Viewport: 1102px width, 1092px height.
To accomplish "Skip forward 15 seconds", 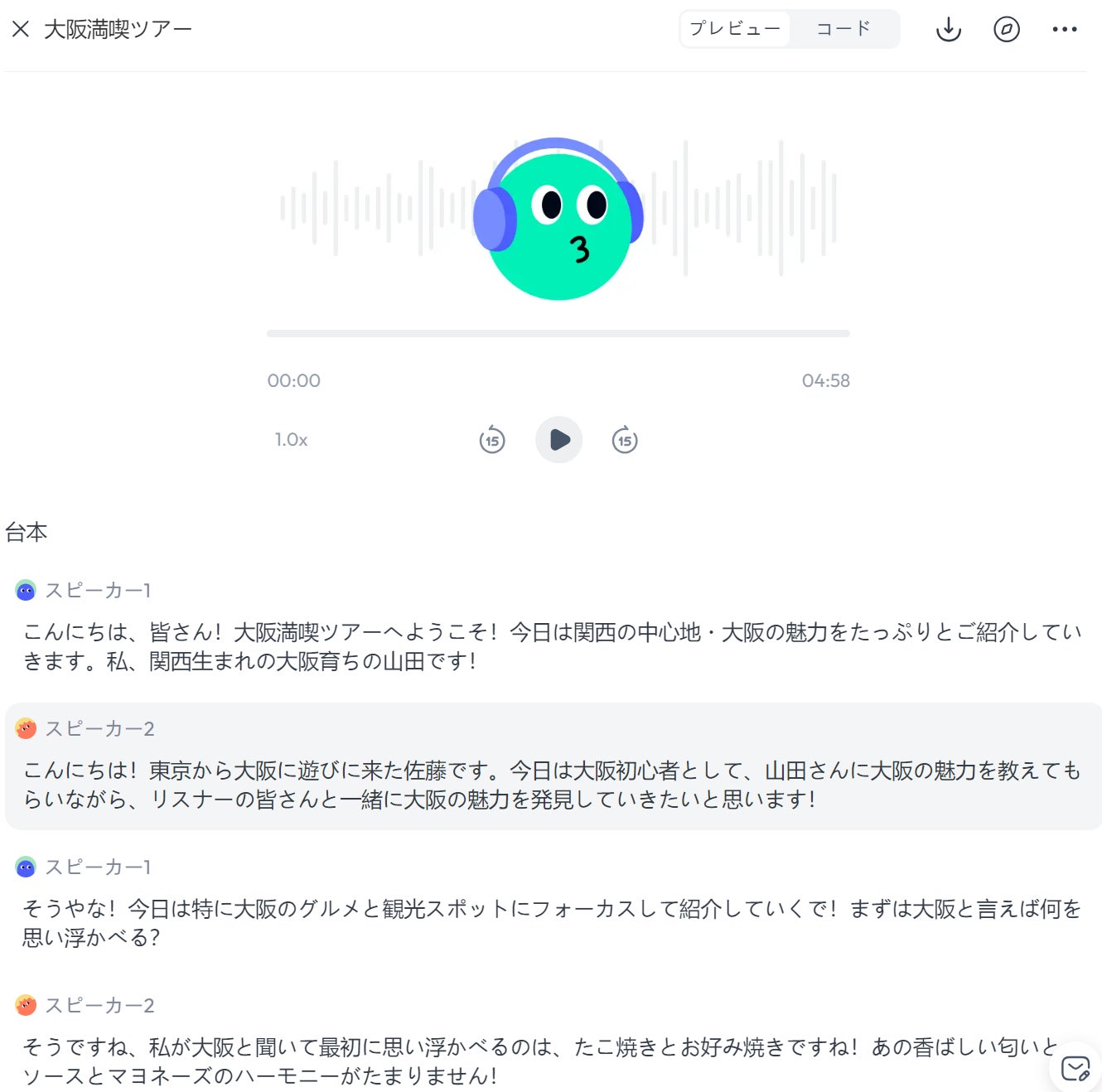I will click(625, 440).
